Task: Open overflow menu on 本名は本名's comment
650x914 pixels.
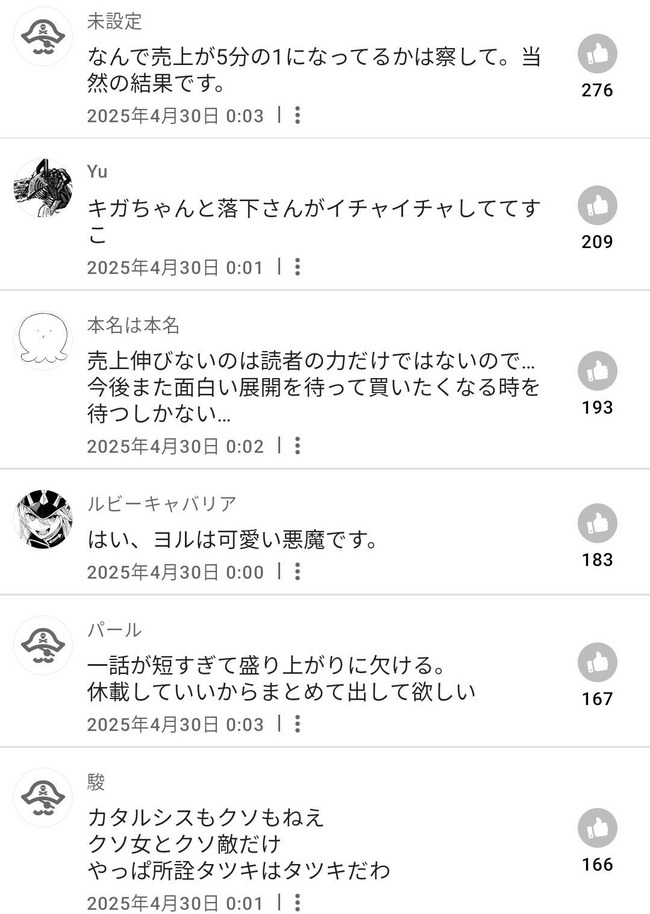Action: (297, 446)
